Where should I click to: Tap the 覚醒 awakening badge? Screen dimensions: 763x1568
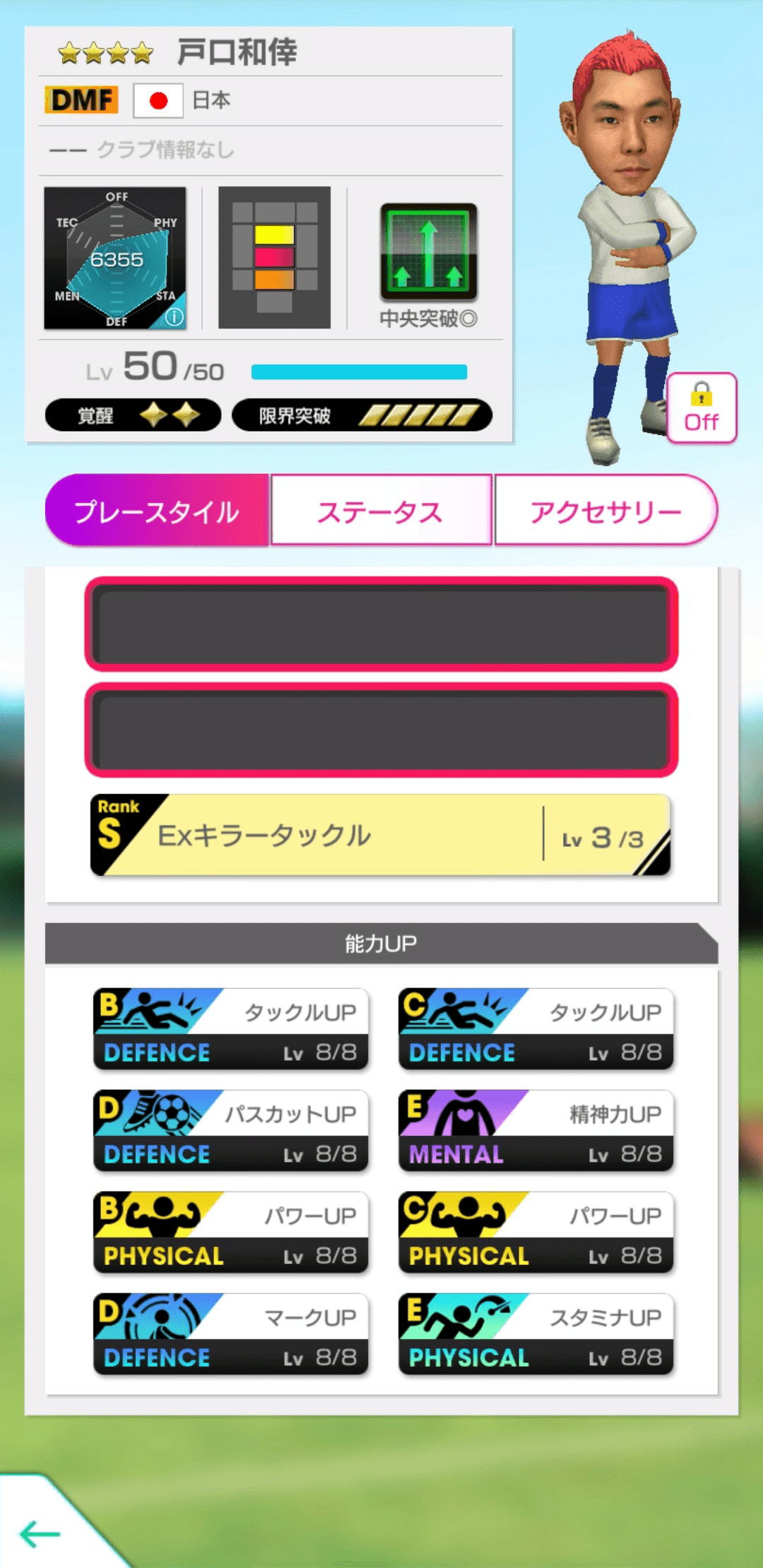point(132,417)
